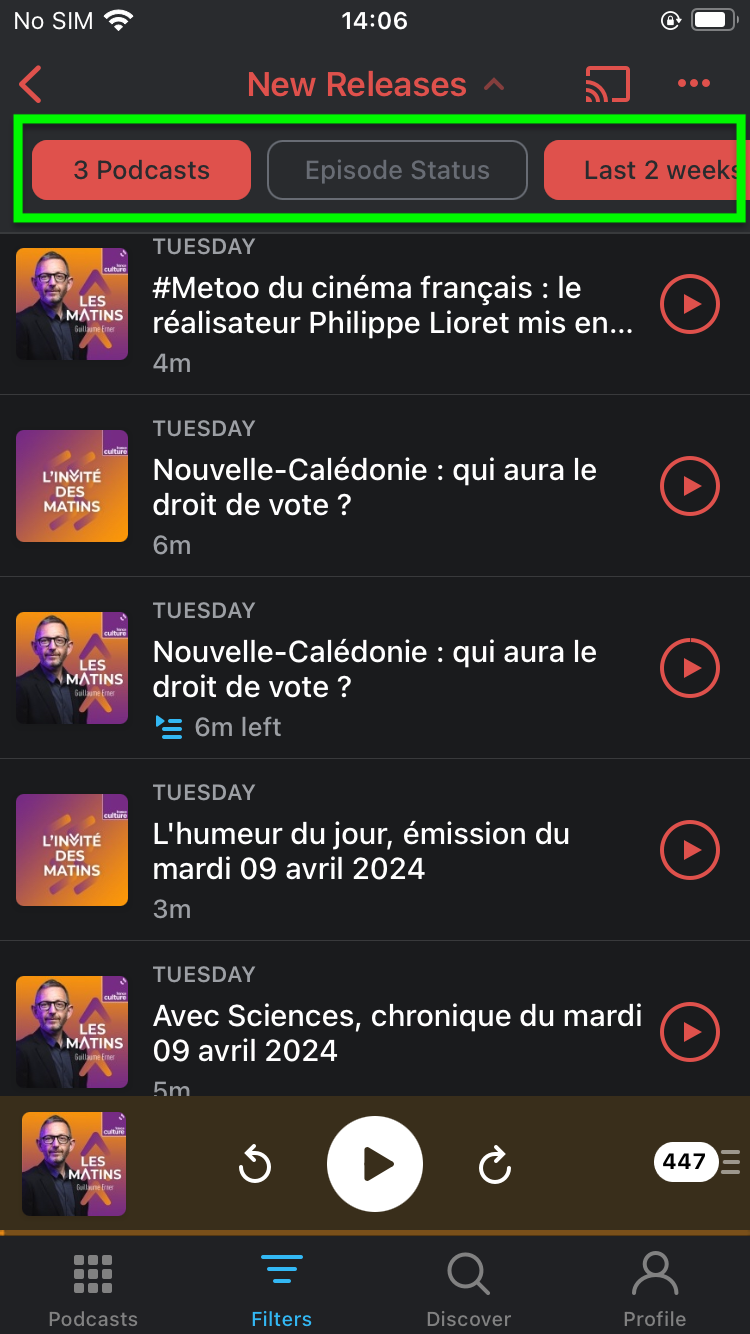This screenshot has width=750, height=1334.
Task: Open the Chromecast connection icon
Action: point(607,84)
